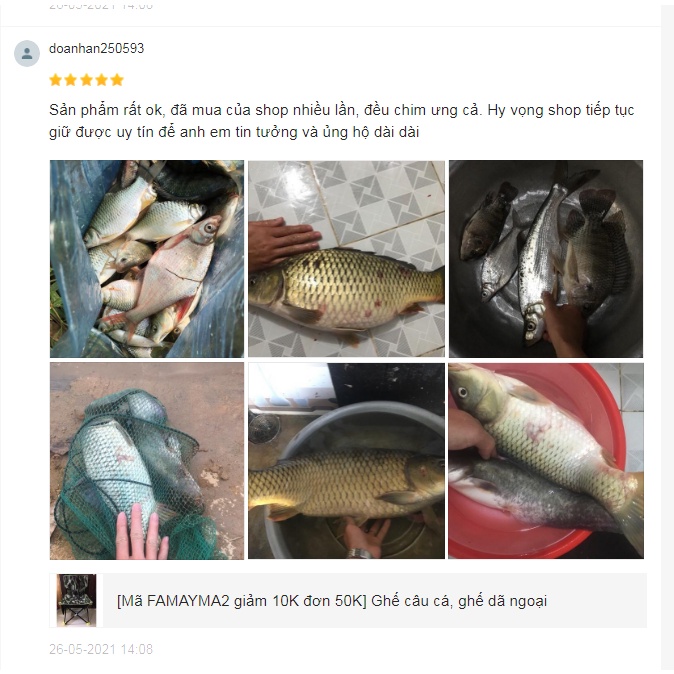View review photo of fish pile in sack
Screen dimensions: 674x674
(x=147, y=259)
